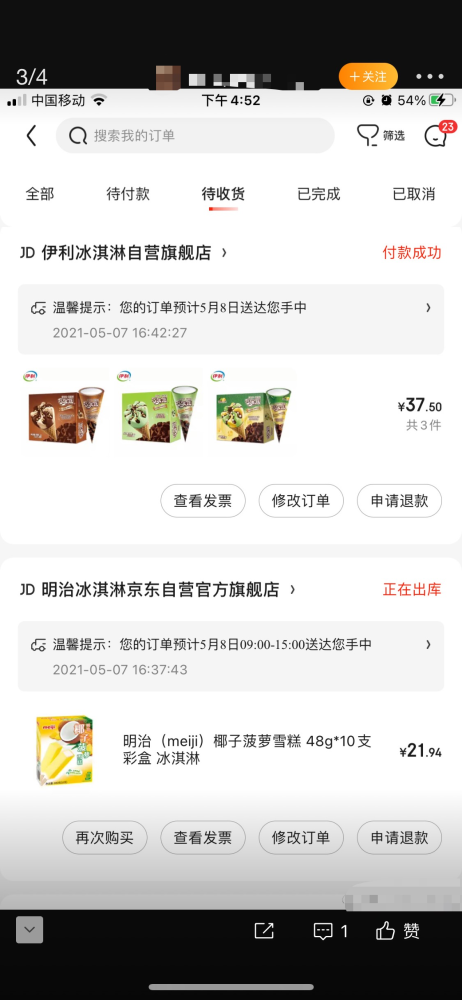
Task: Tap the 关注 follow button
Action: 368,77
